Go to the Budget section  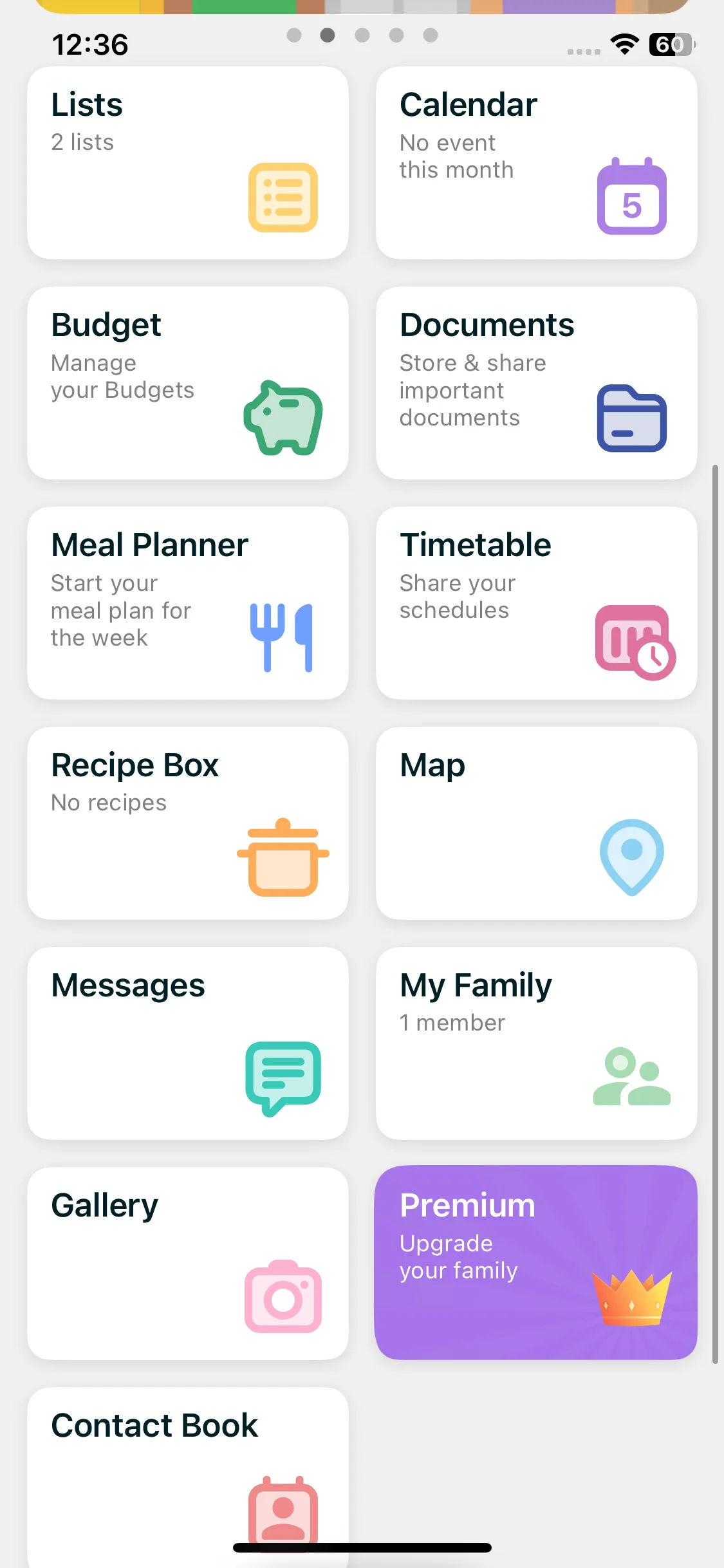pos(187,383)
